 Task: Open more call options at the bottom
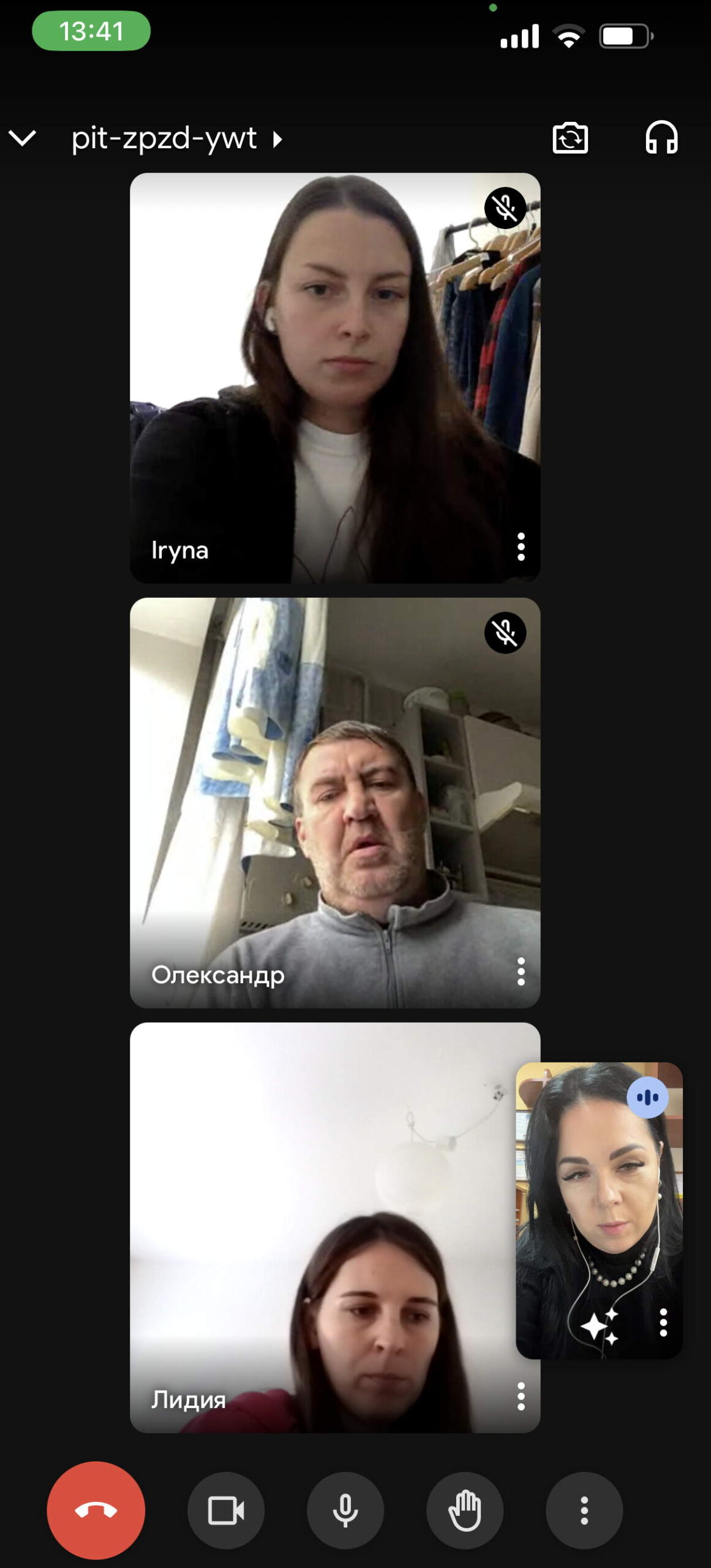coord(584,1510)
